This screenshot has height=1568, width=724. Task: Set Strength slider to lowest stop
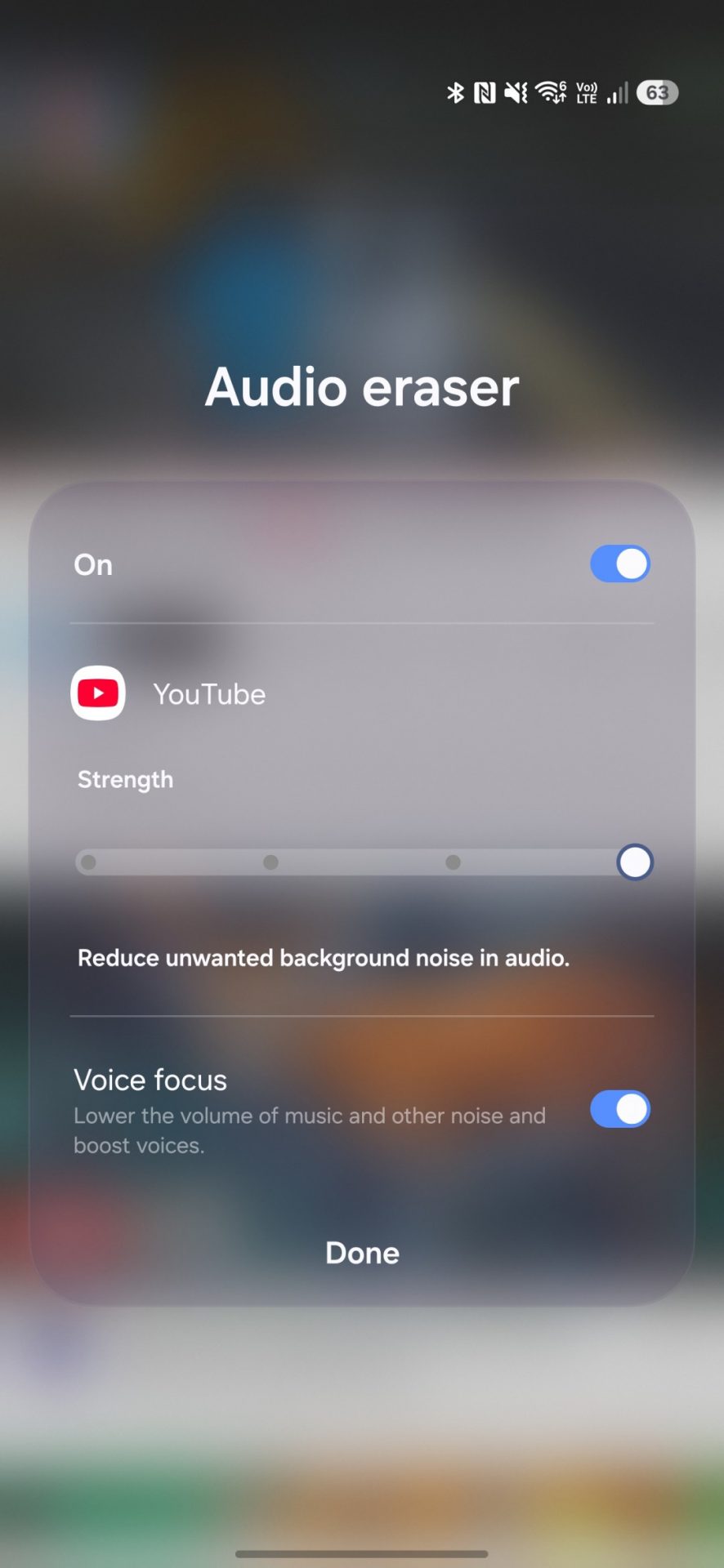coord(89,862)
